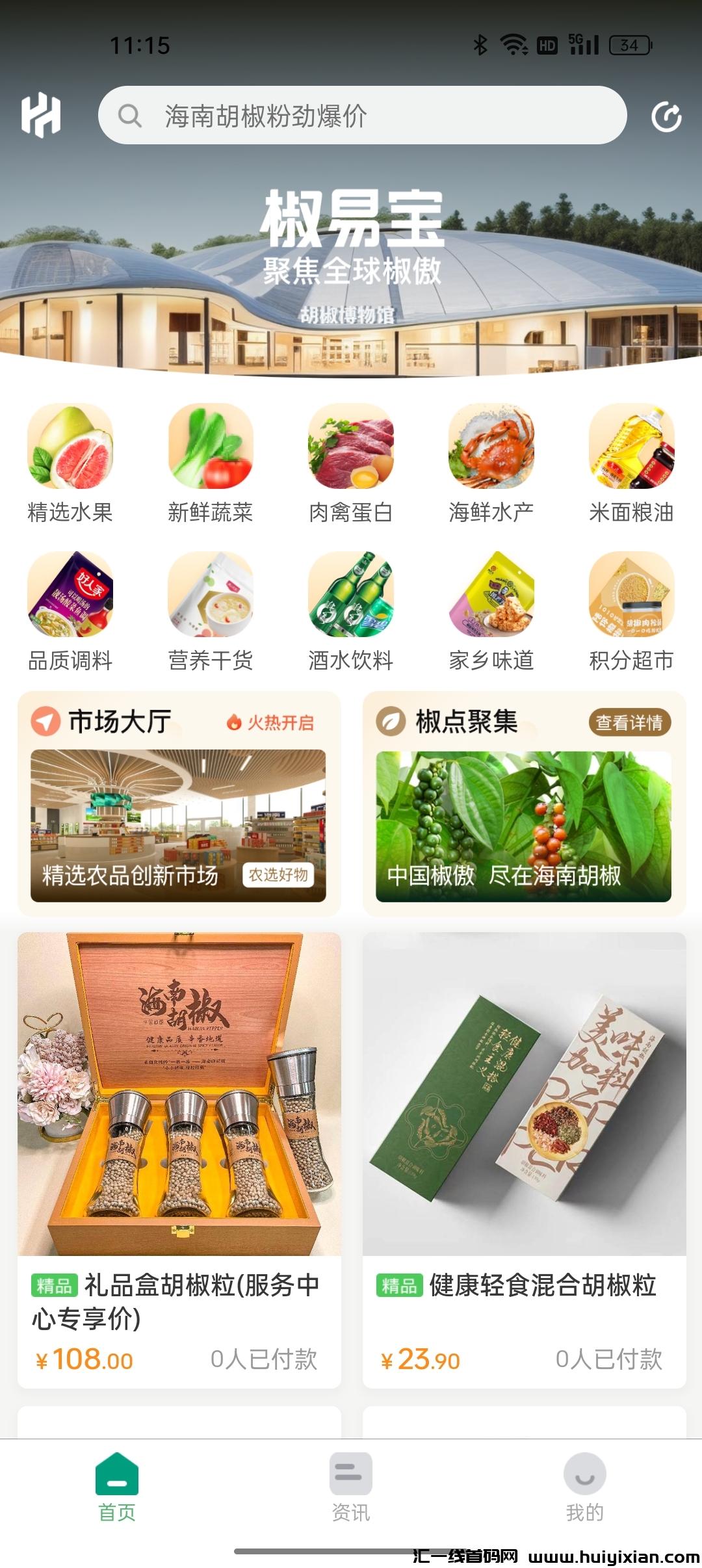Image resolution: width=702 pixels, height=1568 pixels.
Task: Tap the refresh icon beside the search bar
Action: 666,117
